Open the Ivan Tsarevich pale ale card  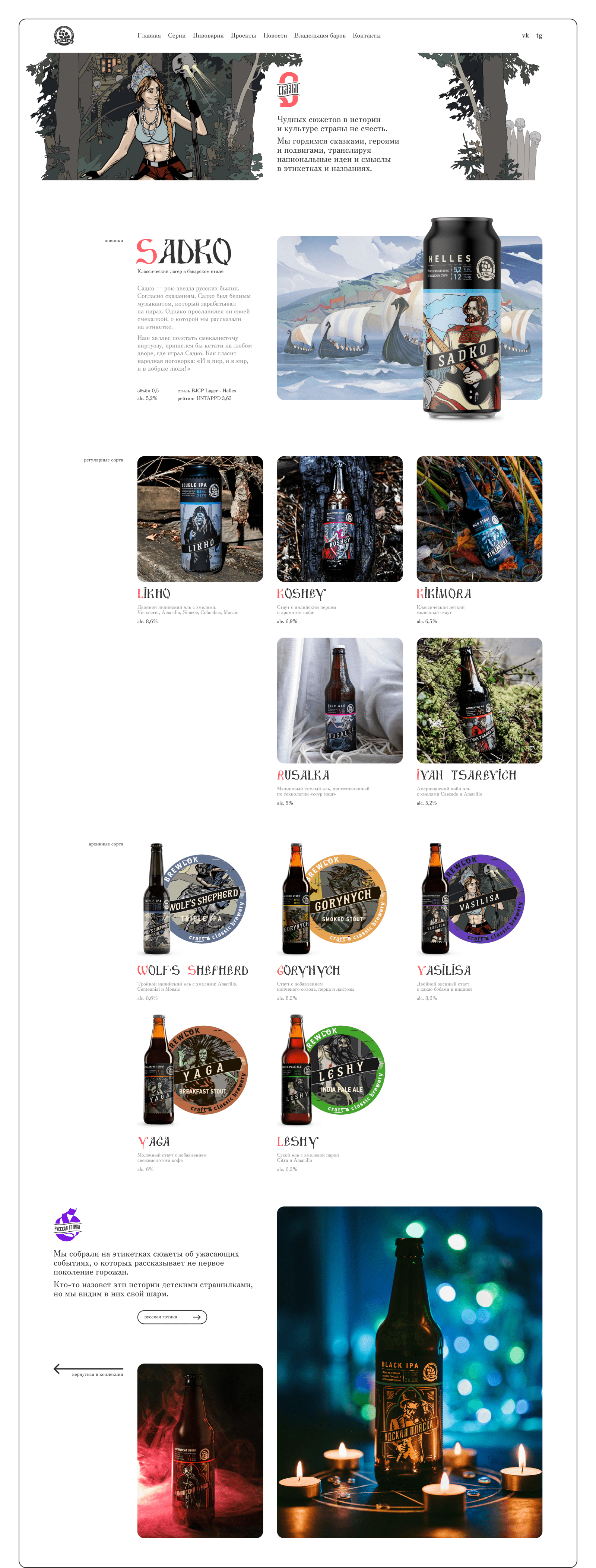tap(479, 701)
